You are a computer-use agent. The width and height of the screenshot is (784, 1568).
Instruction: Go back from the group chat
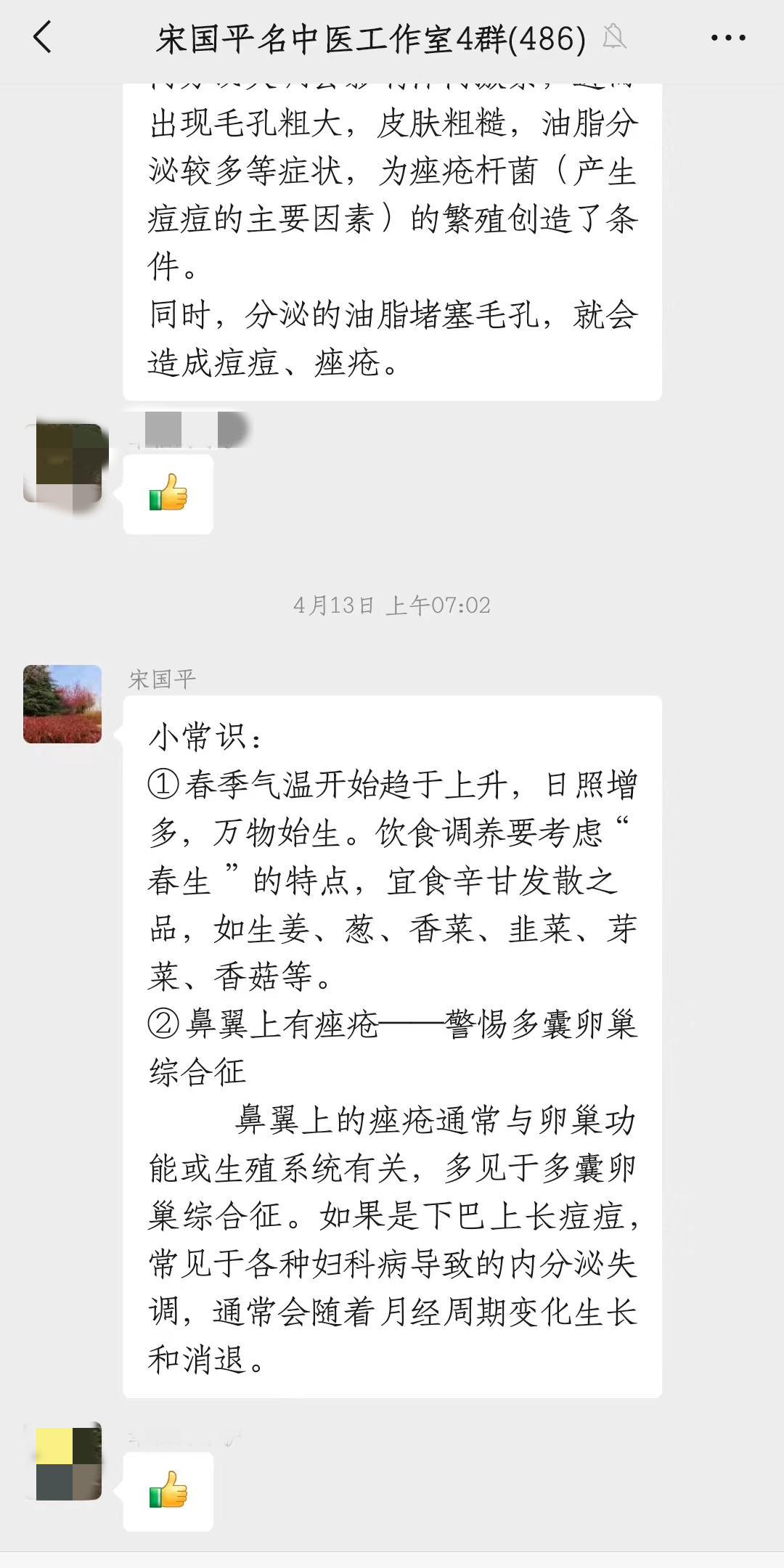coord(43,38)
